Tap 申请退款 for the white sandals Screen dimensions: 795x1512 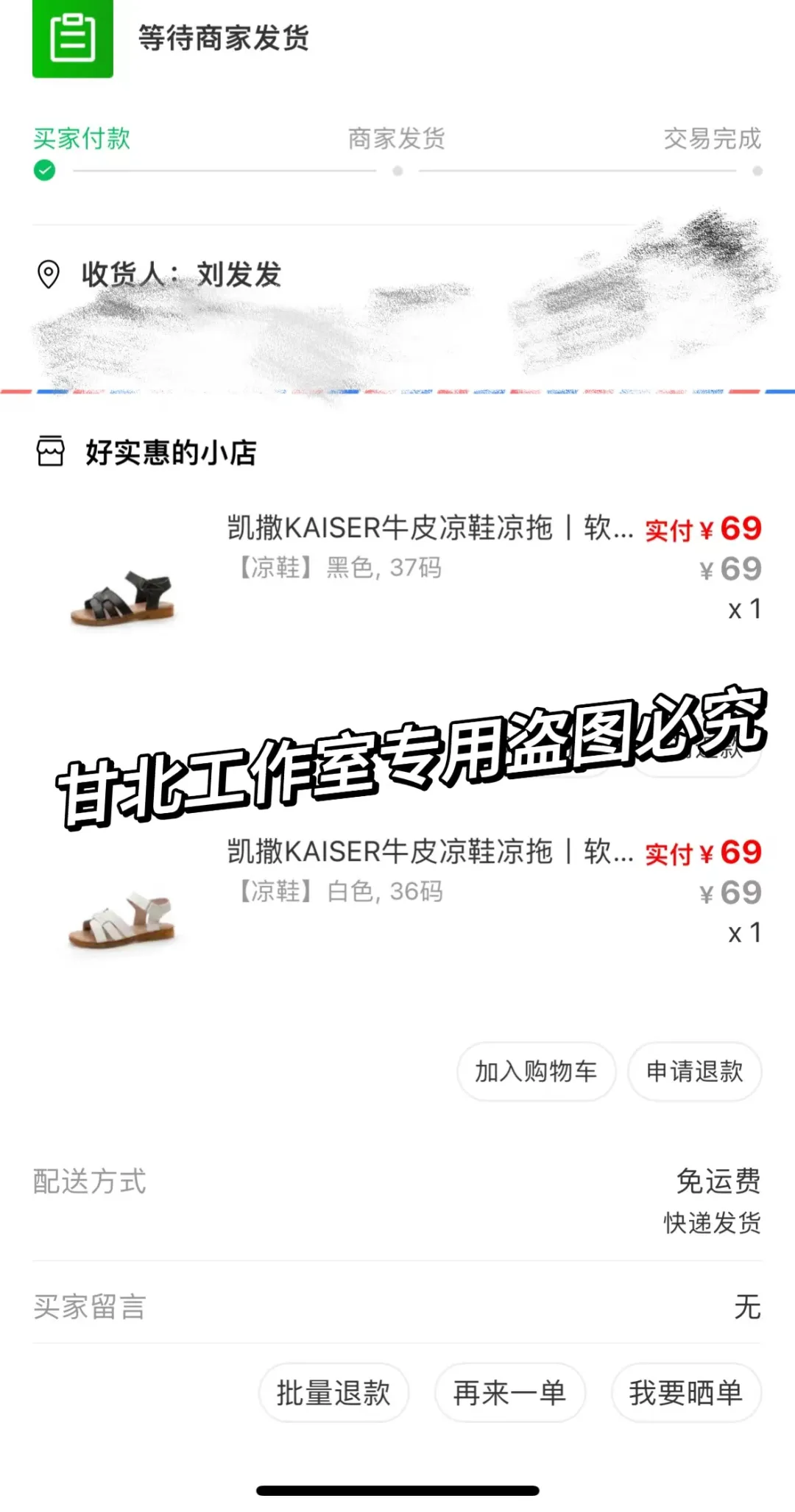(x=694, y=1072)
